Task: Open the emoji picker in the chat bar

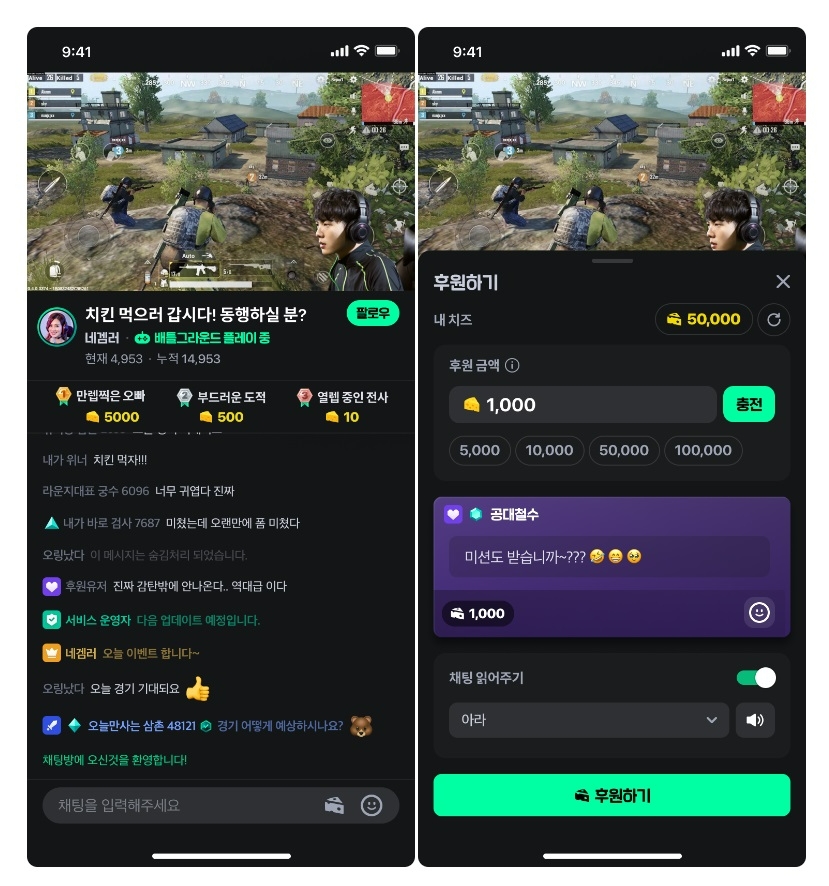Action: (371, 805)
